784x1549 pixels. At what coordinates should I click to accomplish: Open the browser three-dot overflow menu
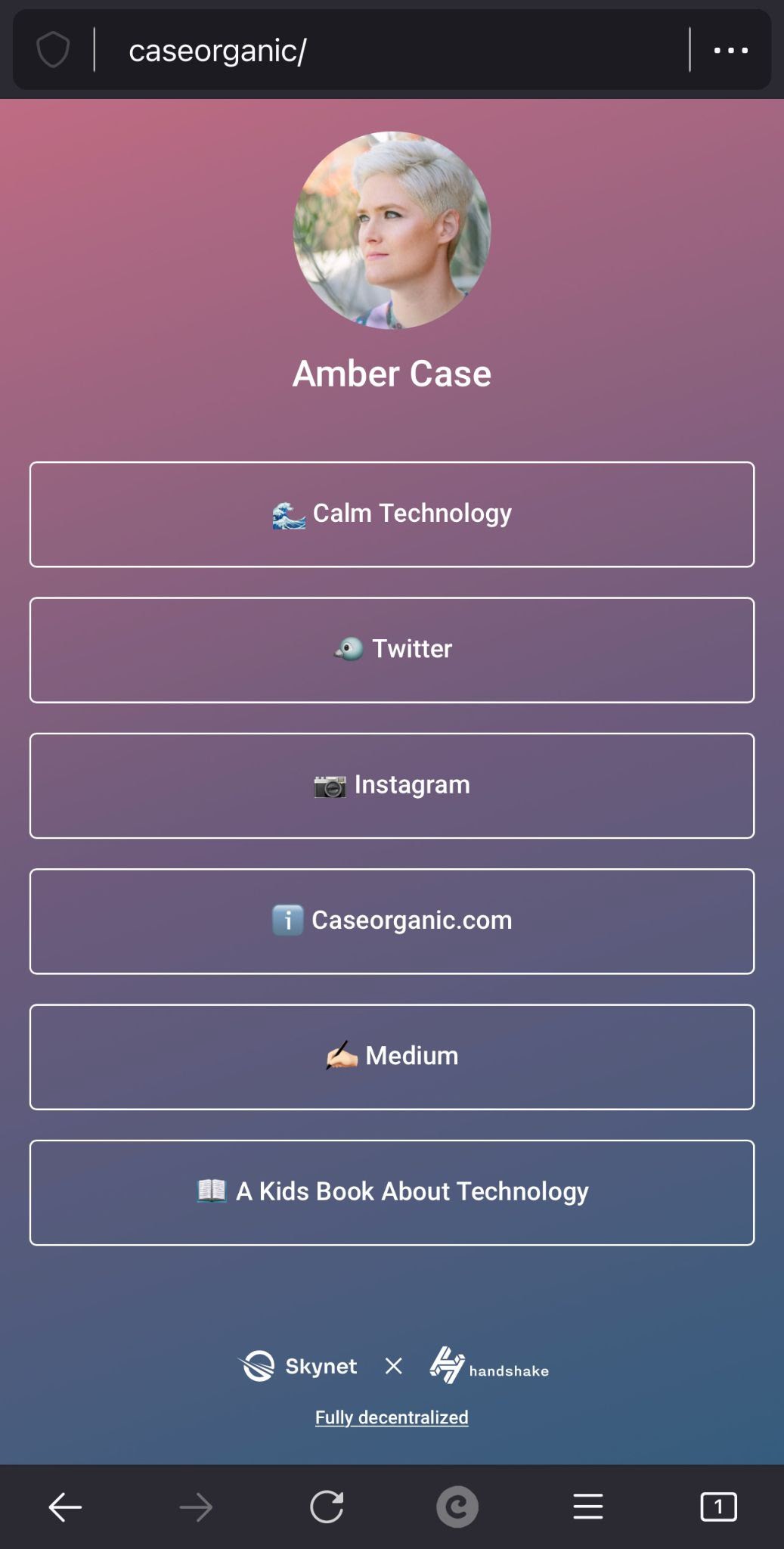(731, 51)
